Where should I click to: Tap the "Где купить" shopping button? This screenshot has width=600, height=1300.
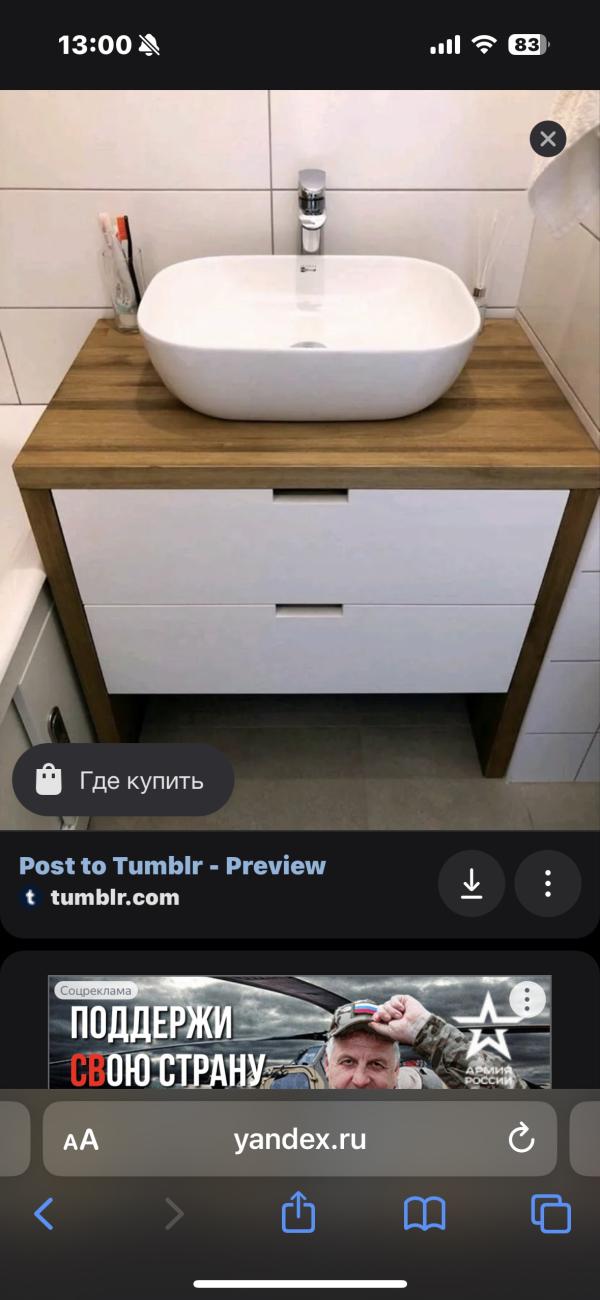pyautogui.click(x=123, y=780)
